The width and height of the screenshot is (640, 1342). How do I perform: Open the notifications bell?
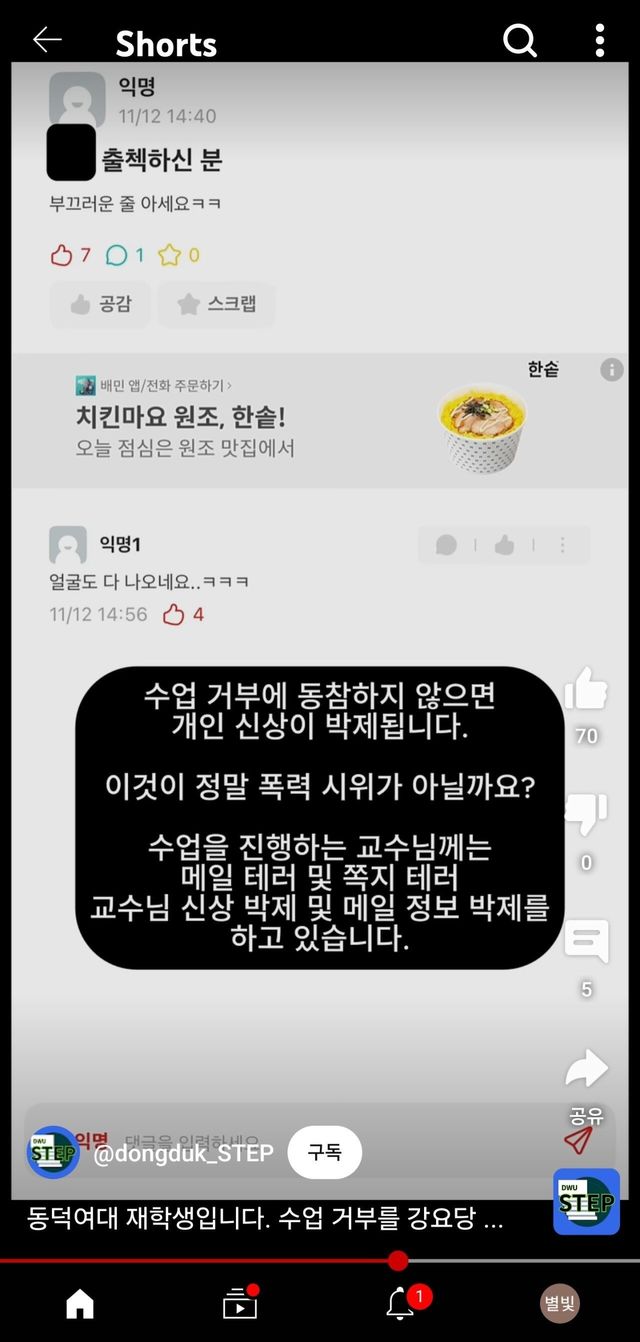pyautogui.click(x=400, y=1303)
